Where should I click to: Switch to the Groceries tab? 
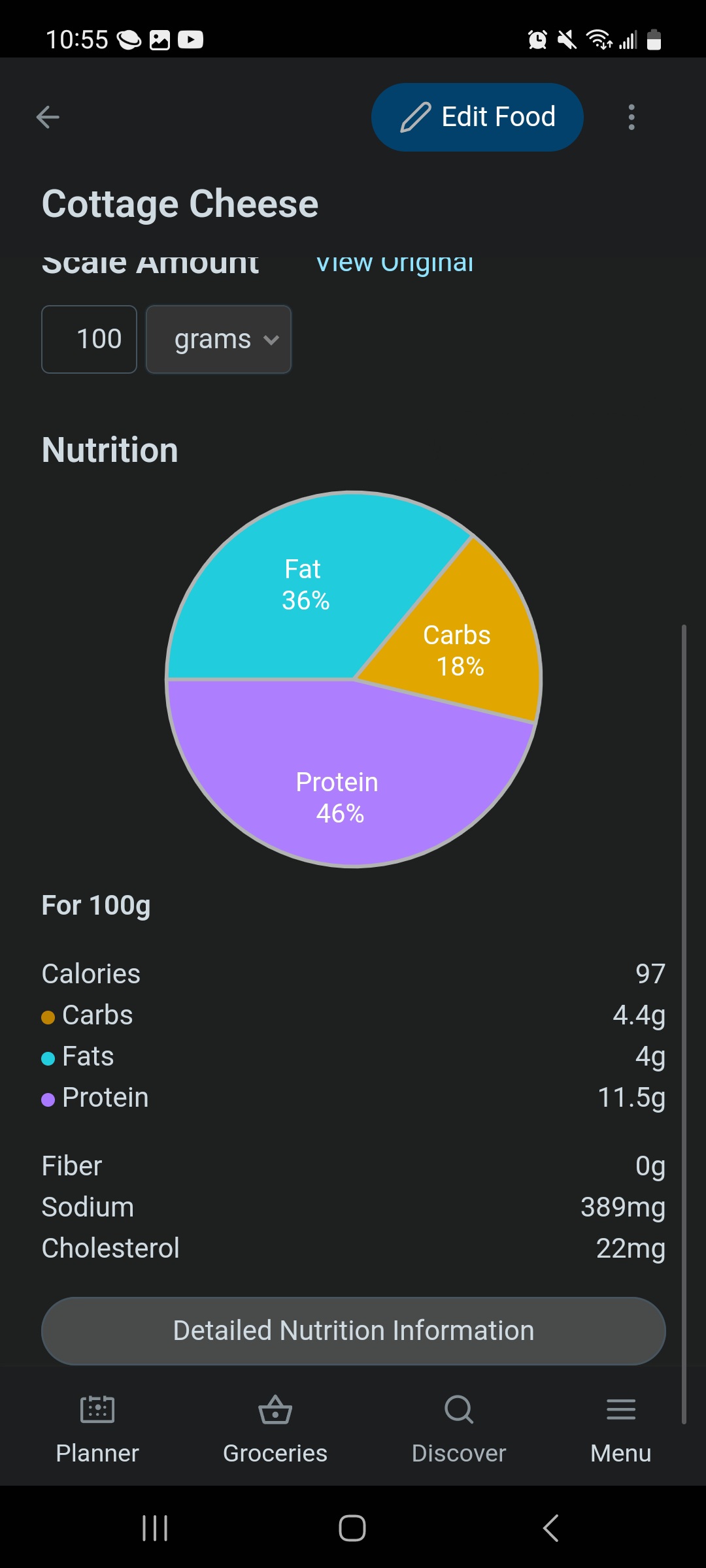(275, 1429)
